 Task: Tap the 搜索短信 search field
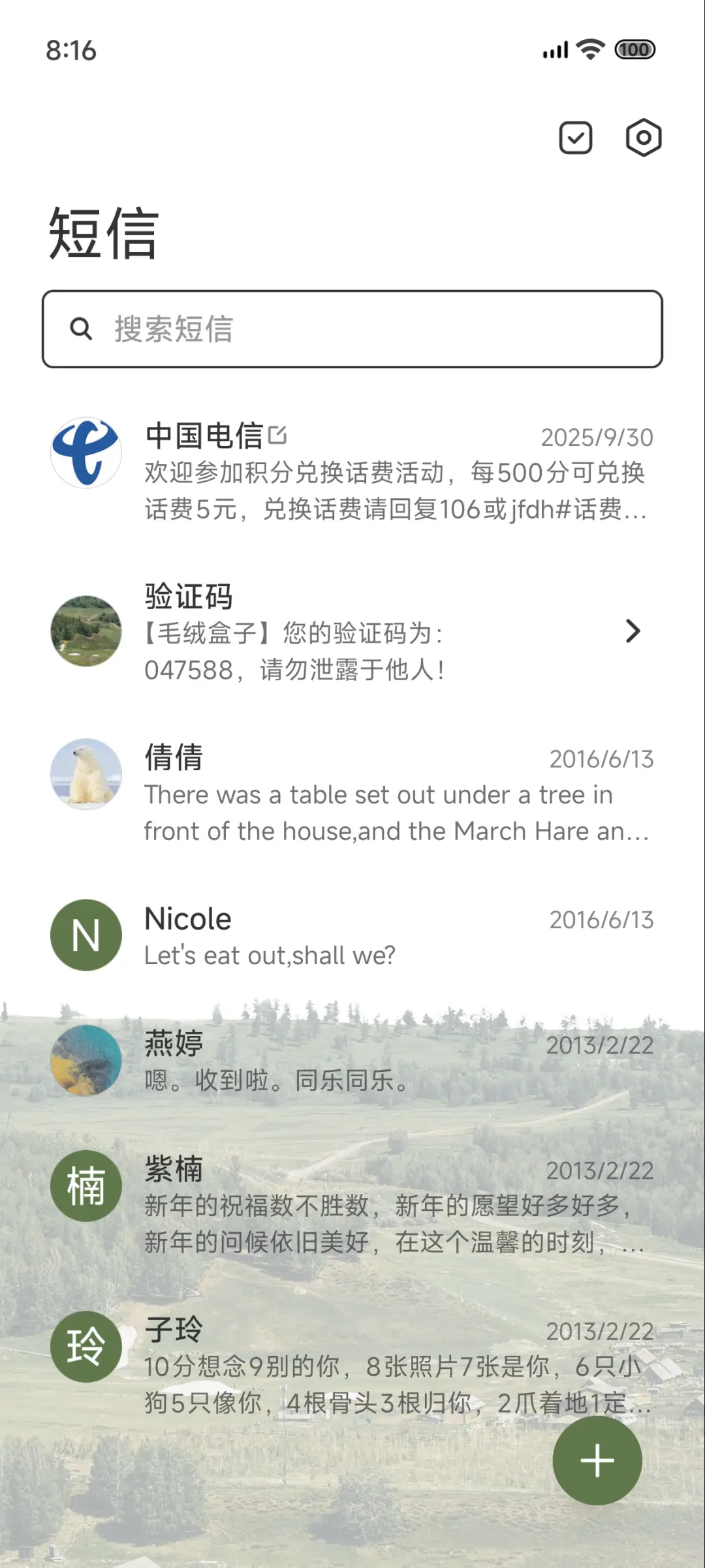pyautogui.click(x=352, y=329)
